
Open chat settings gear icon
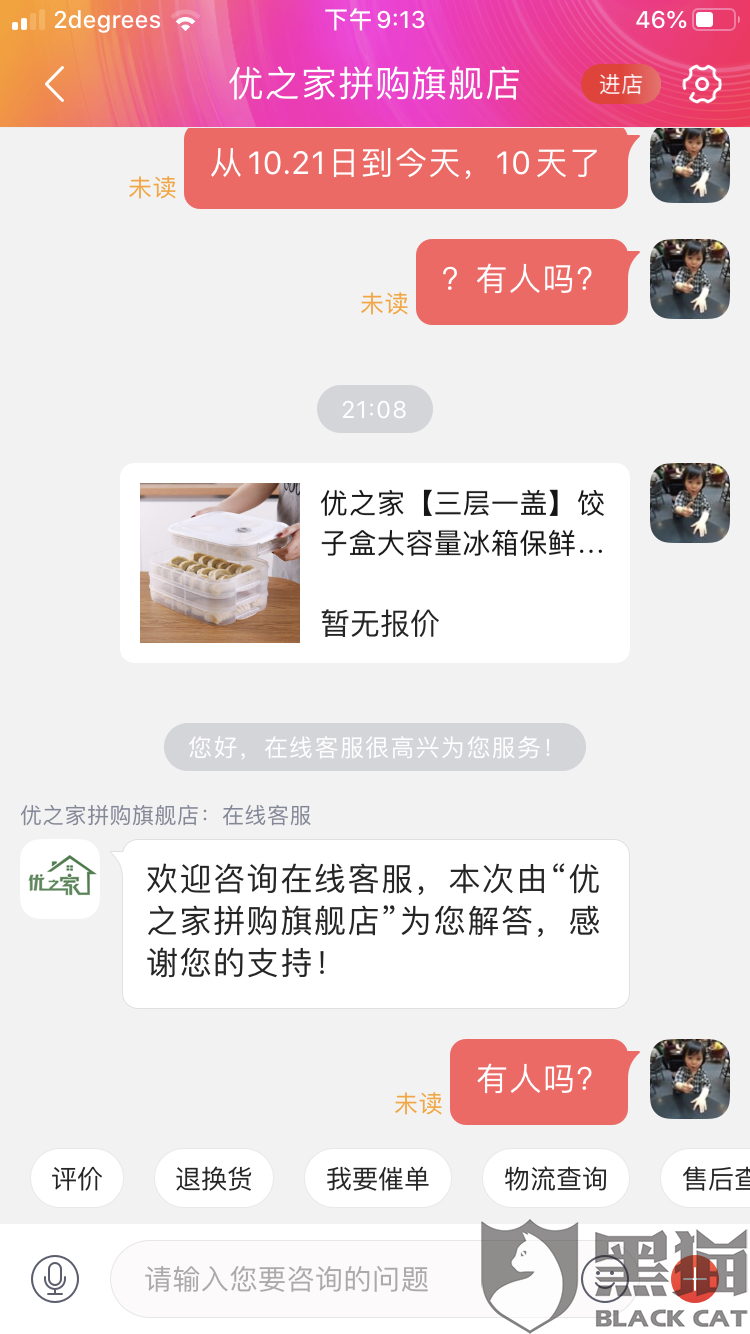702,85
